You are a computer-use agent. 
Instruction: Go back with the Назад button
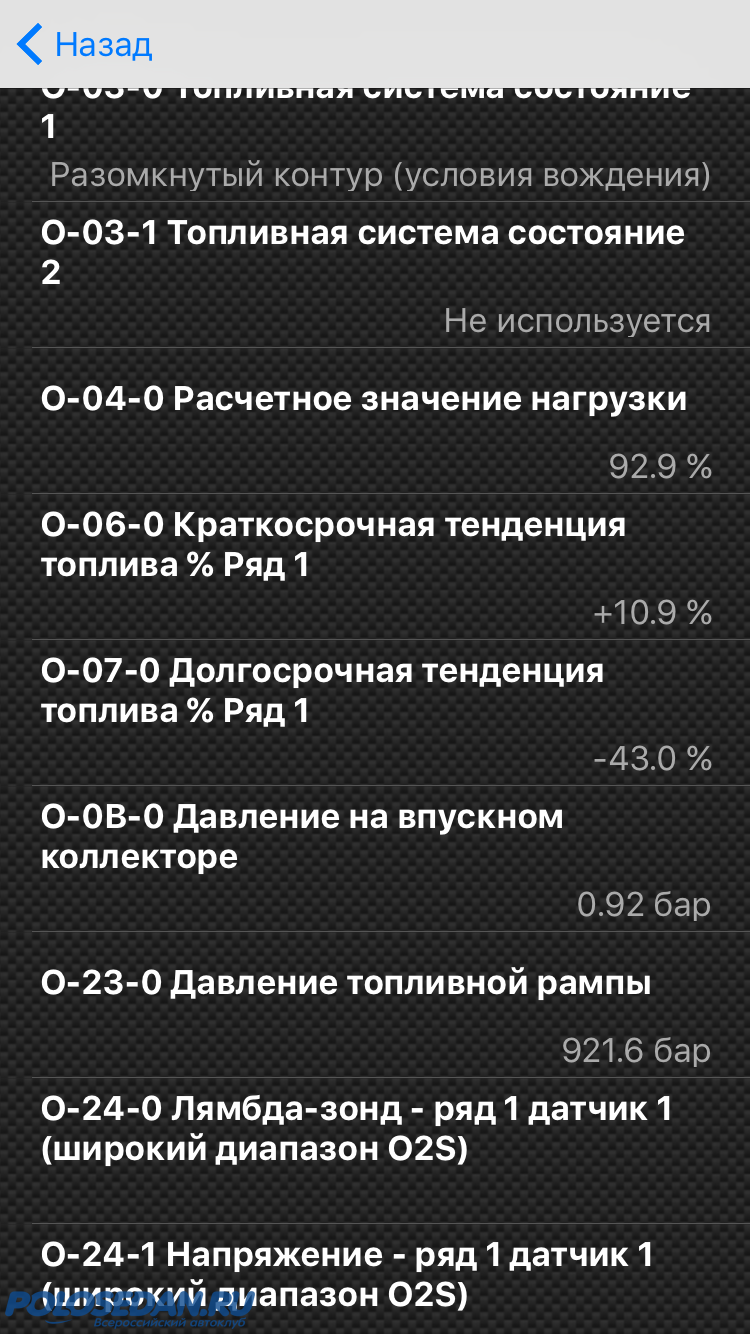tap(85, 45)
